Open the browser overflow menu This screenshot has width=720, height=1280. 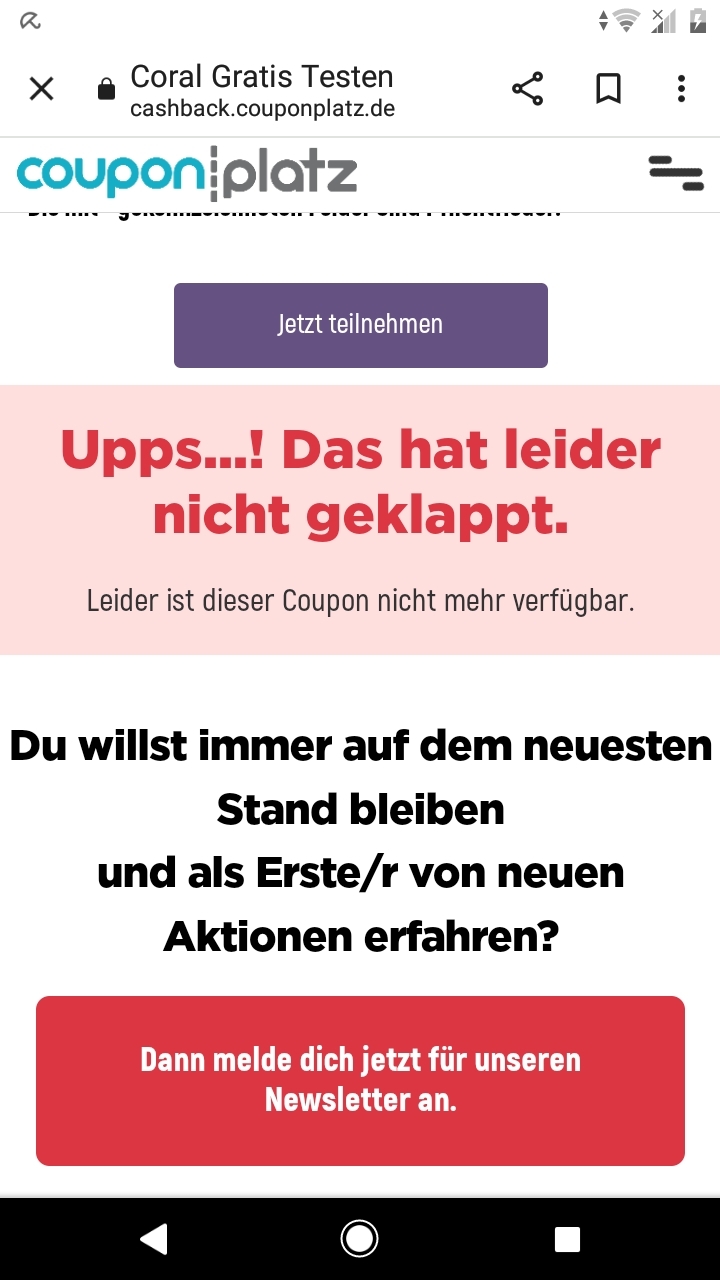[x=681, y=89]
